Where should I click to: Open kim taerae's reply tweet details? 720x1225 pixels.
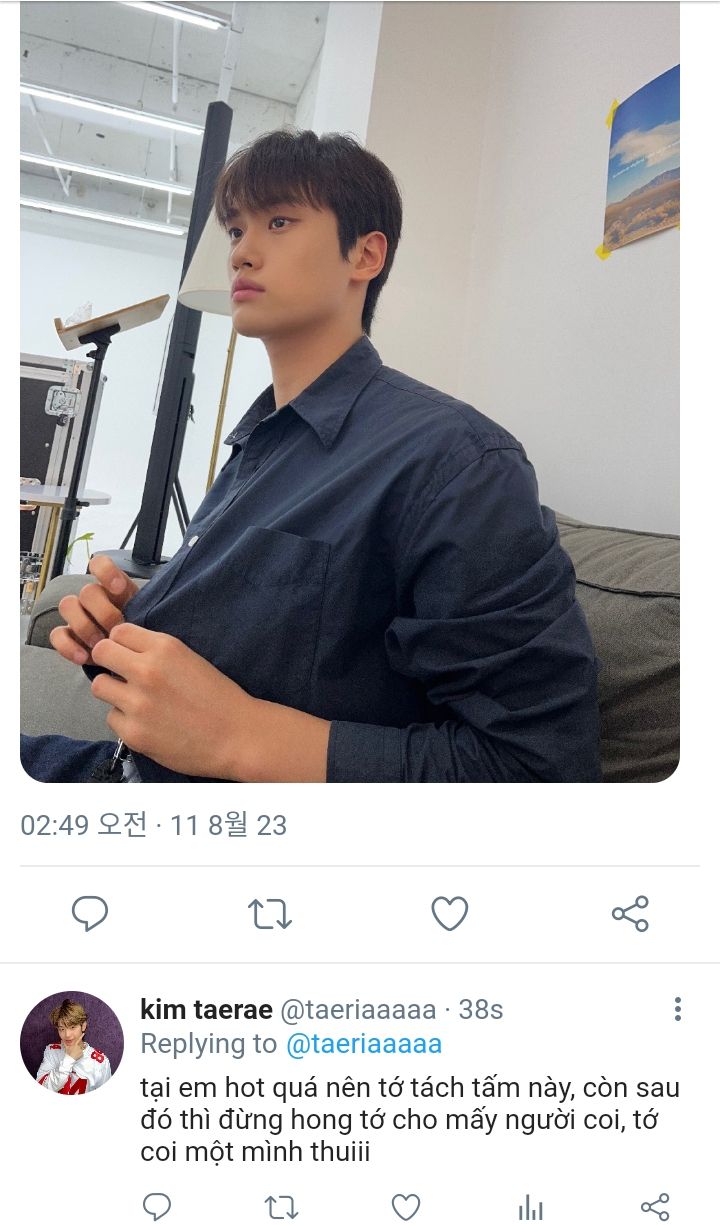tap(410, 1120)
